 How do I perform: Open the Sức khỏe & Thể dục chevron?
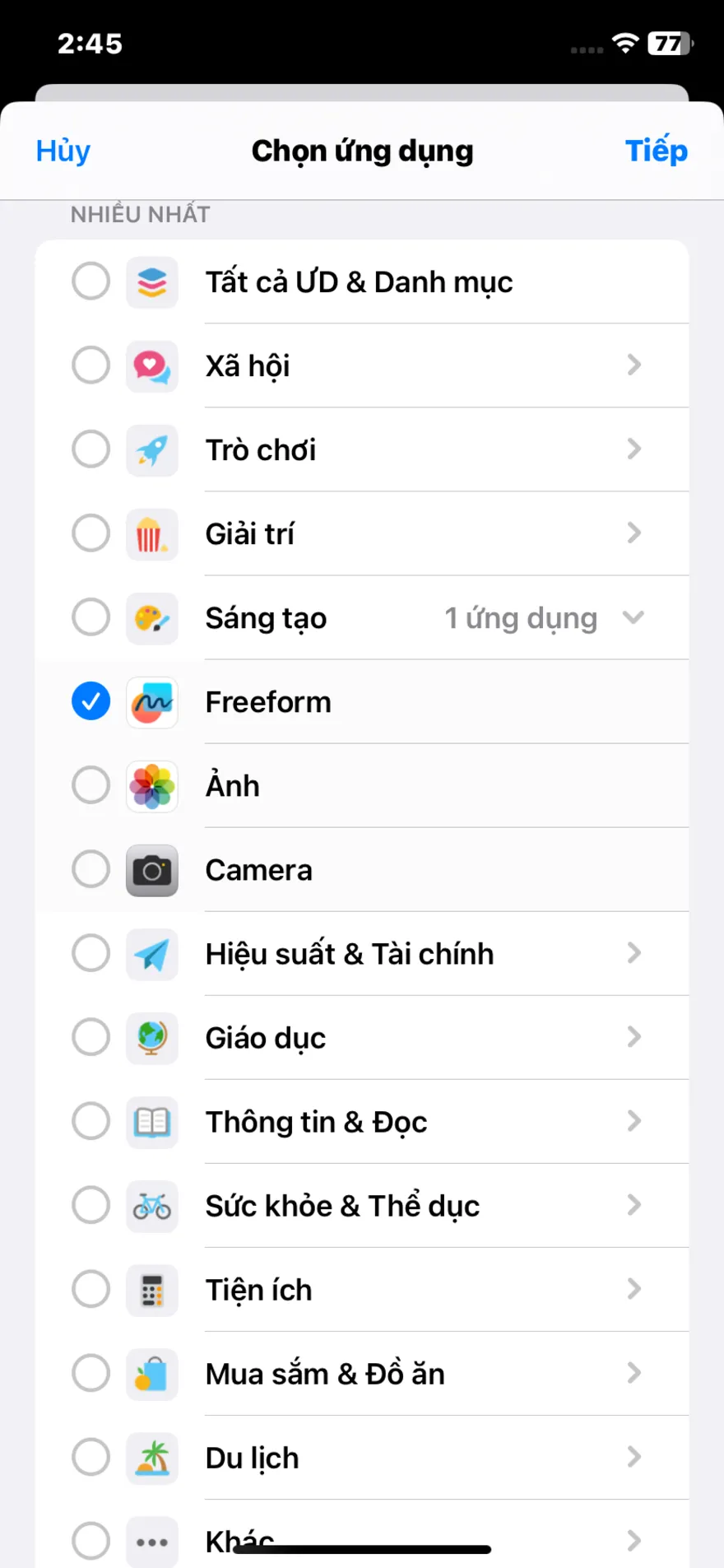[x=633, y=1205]
